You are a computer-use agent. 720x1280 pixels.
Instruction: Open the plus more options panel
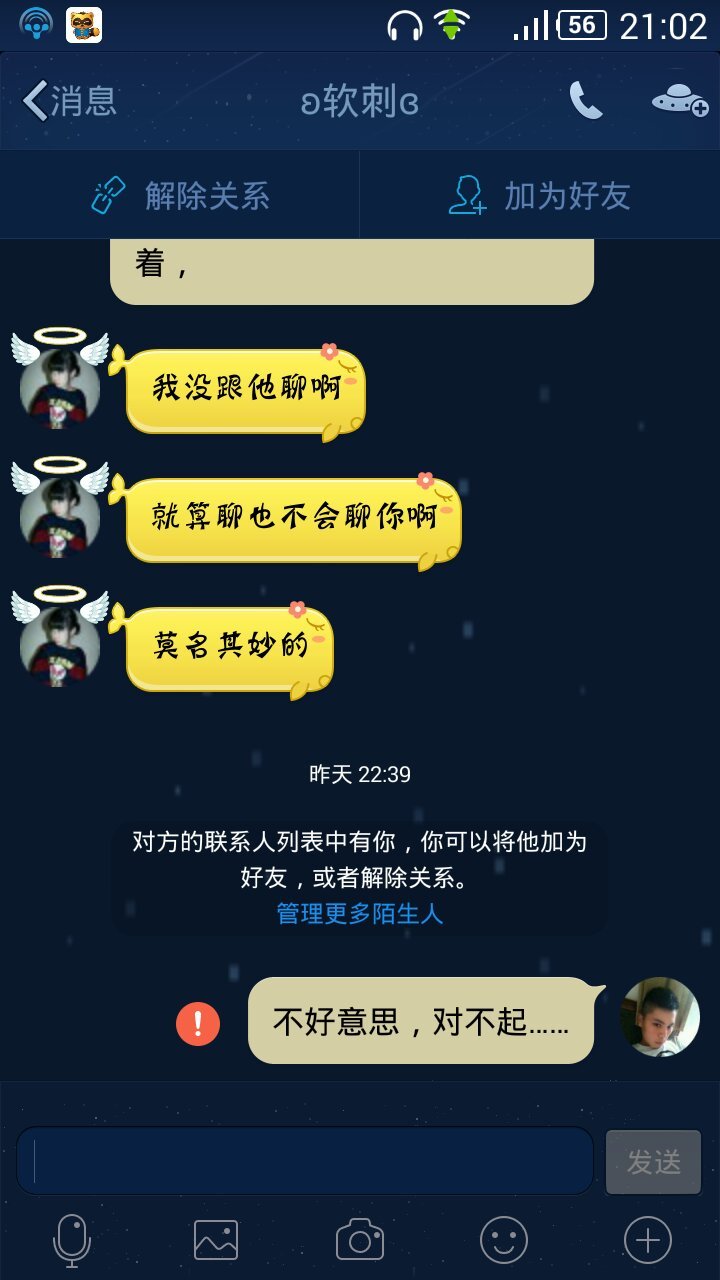(647, 1241)
